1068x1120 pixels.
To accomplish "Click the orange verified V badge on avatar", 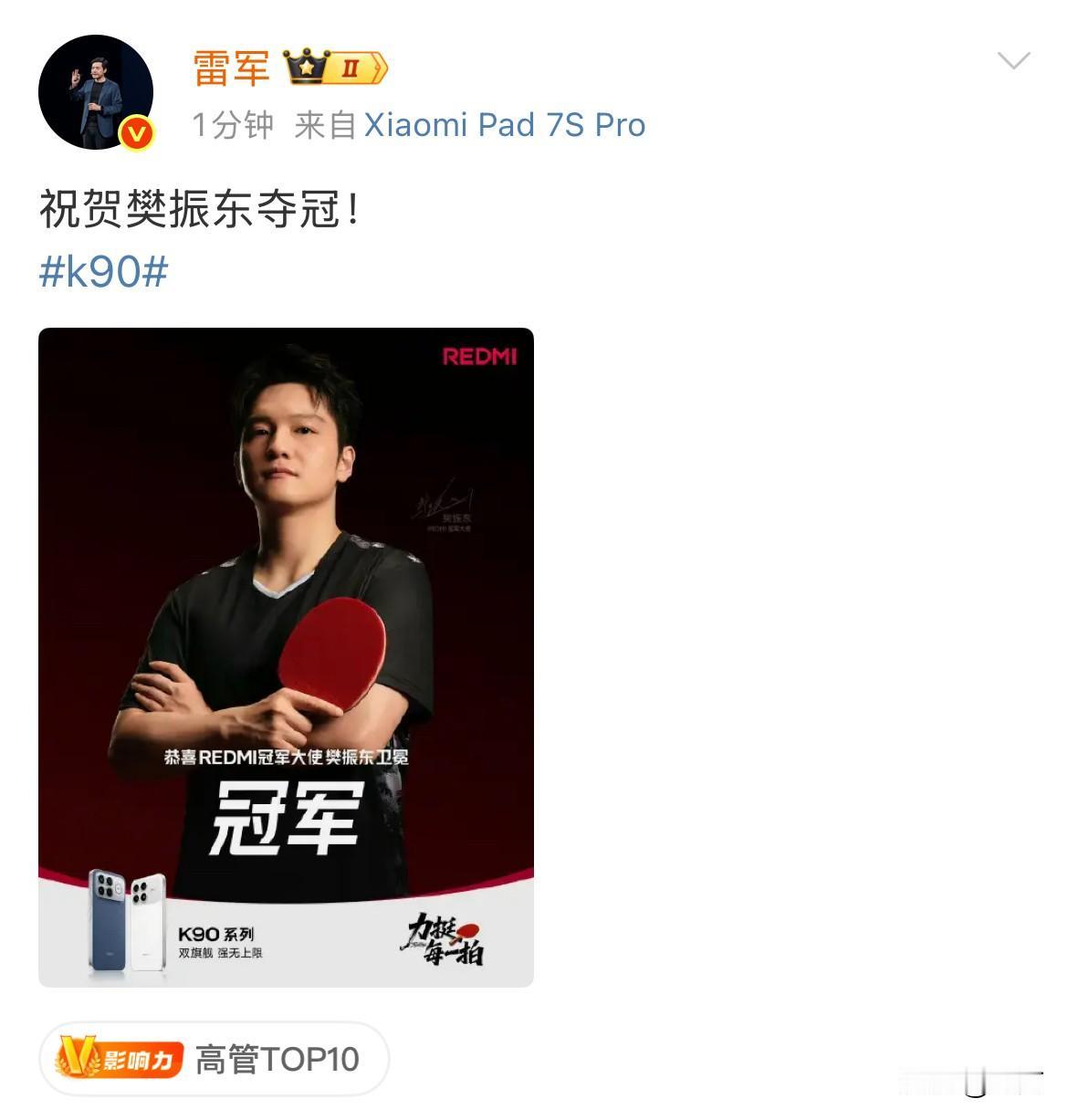I will [133, 131].
